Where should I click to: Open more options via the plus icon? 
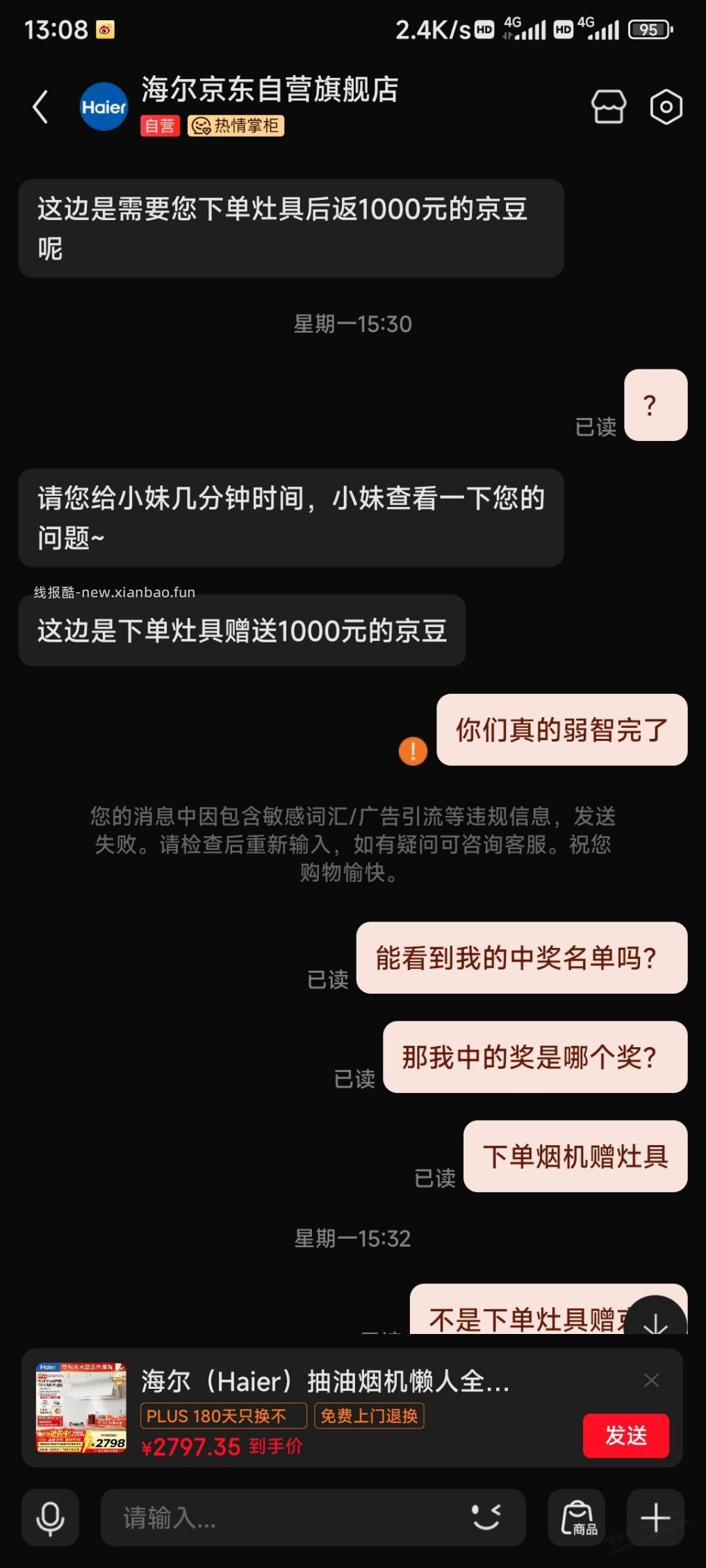tap(655, 1517)
